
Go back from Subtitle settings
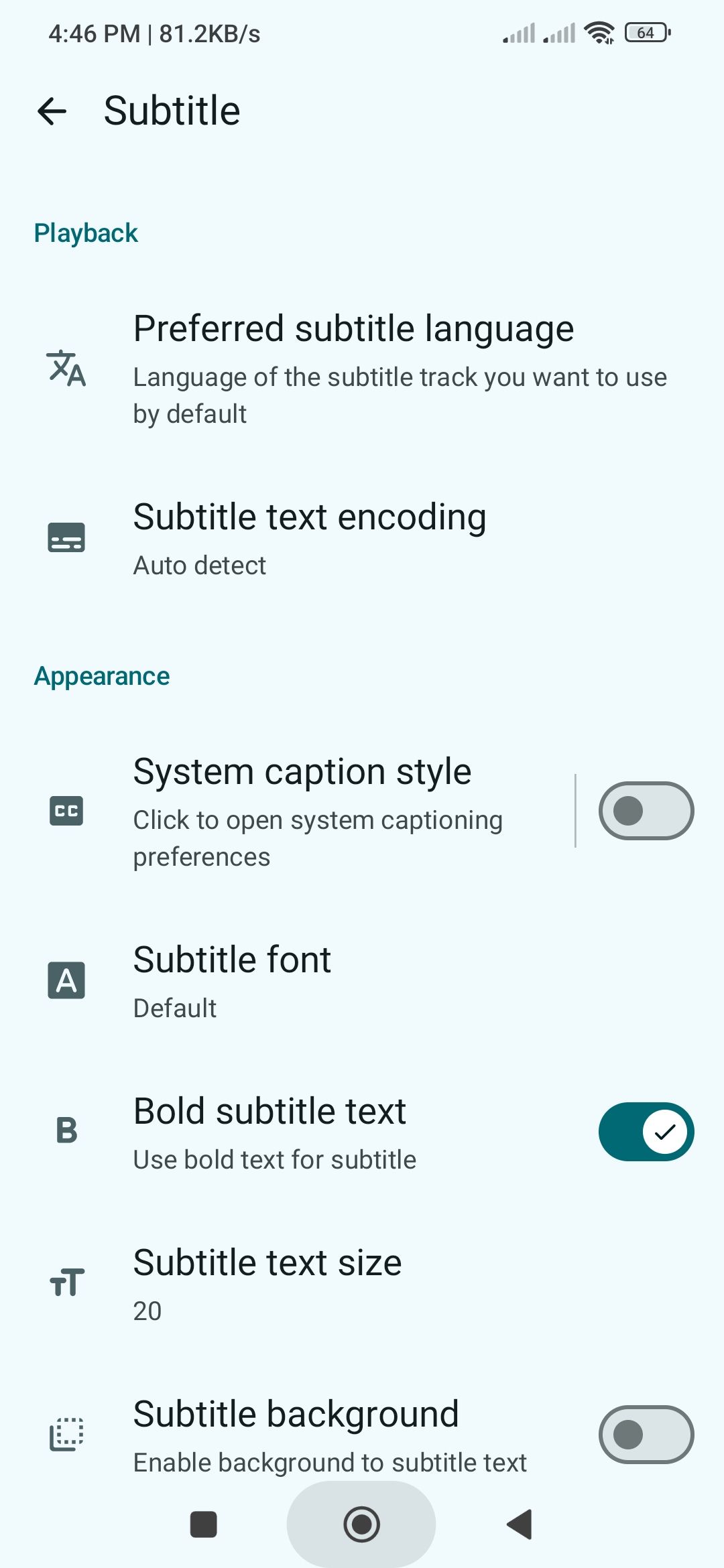[x=52, y=111]
